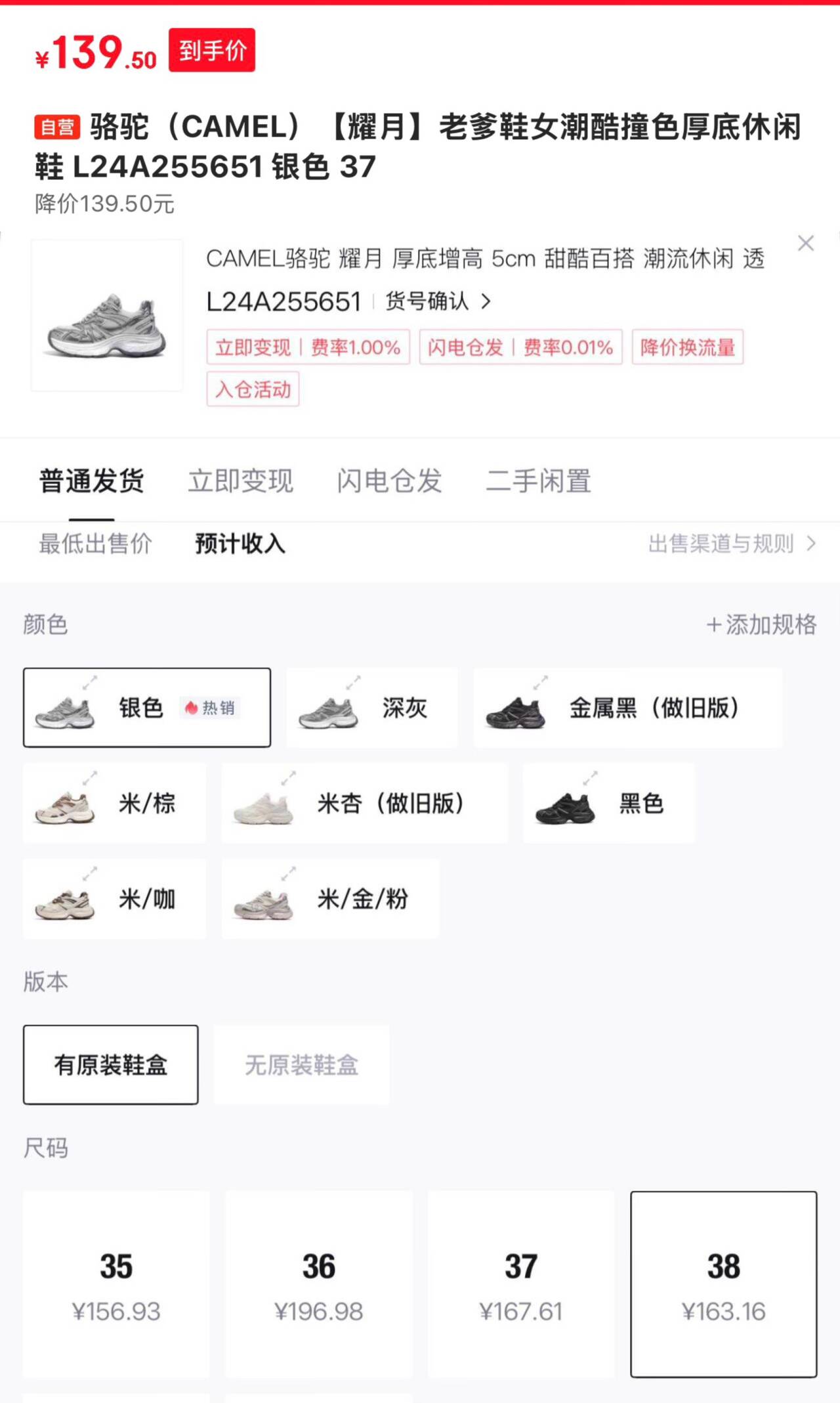This screenshot has width=840, height=1403.
Task: Open the 二手闲置 tab
Action: point(538,481)
